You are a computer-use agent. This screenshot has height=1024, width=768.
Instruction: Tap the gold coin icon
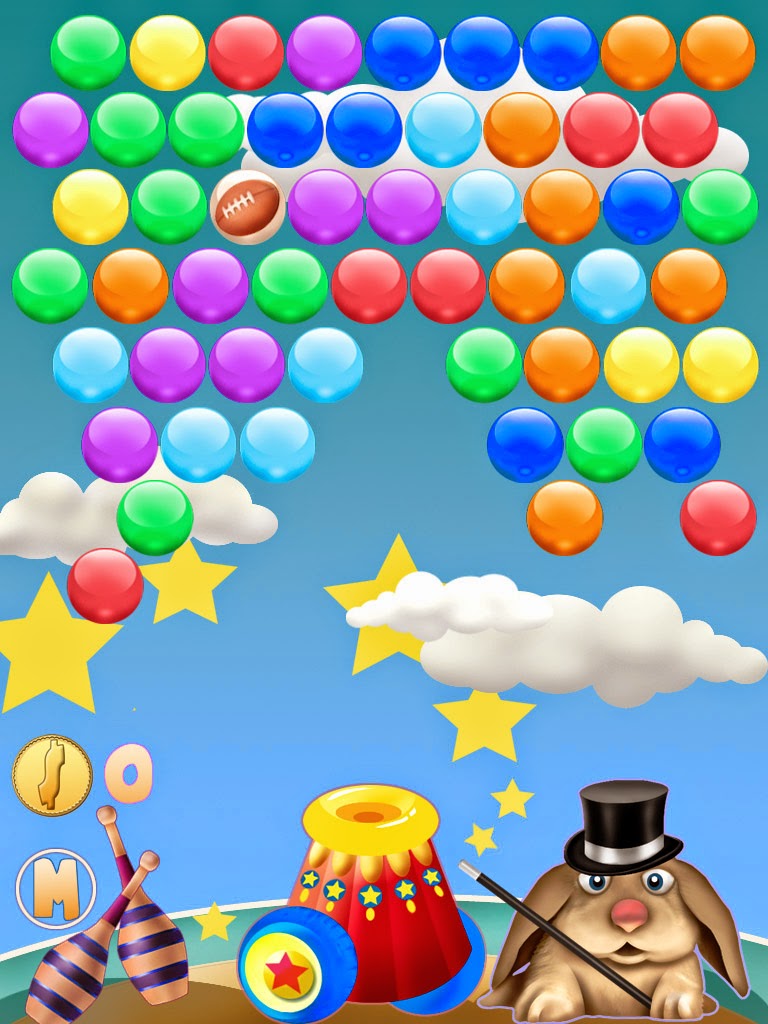[52, 775]
